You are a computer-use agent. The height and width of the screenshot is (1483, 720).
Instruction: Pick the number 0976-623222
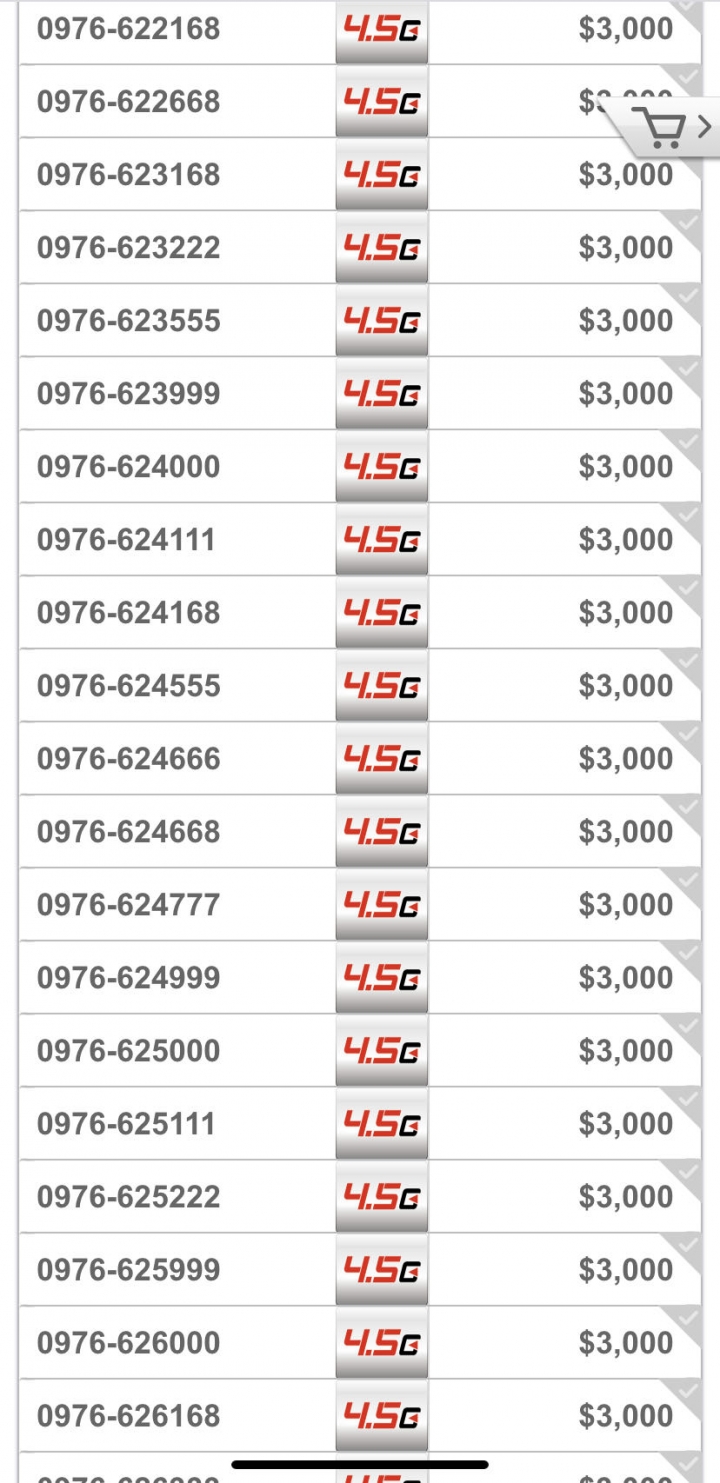click(x=360, y=247)
